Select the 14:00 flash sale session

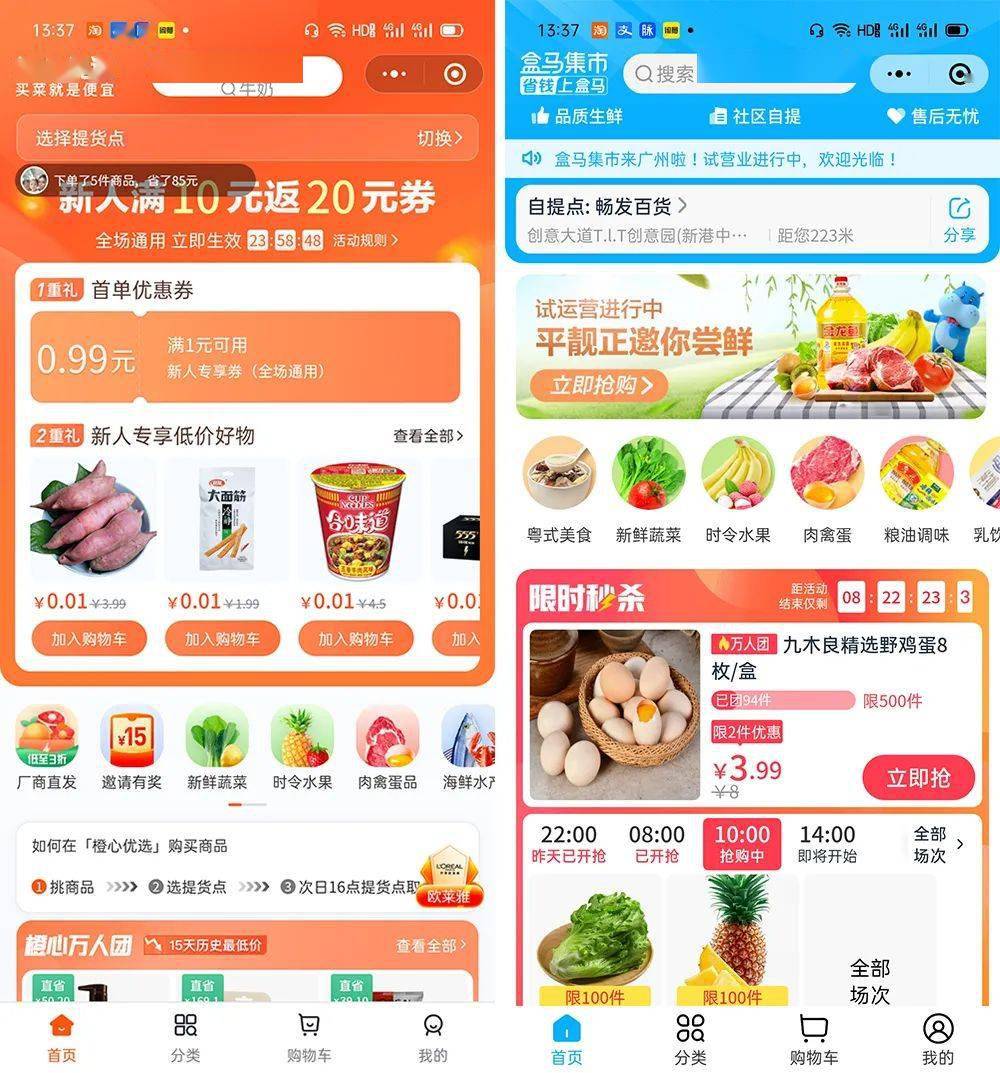tap(827, 843)
